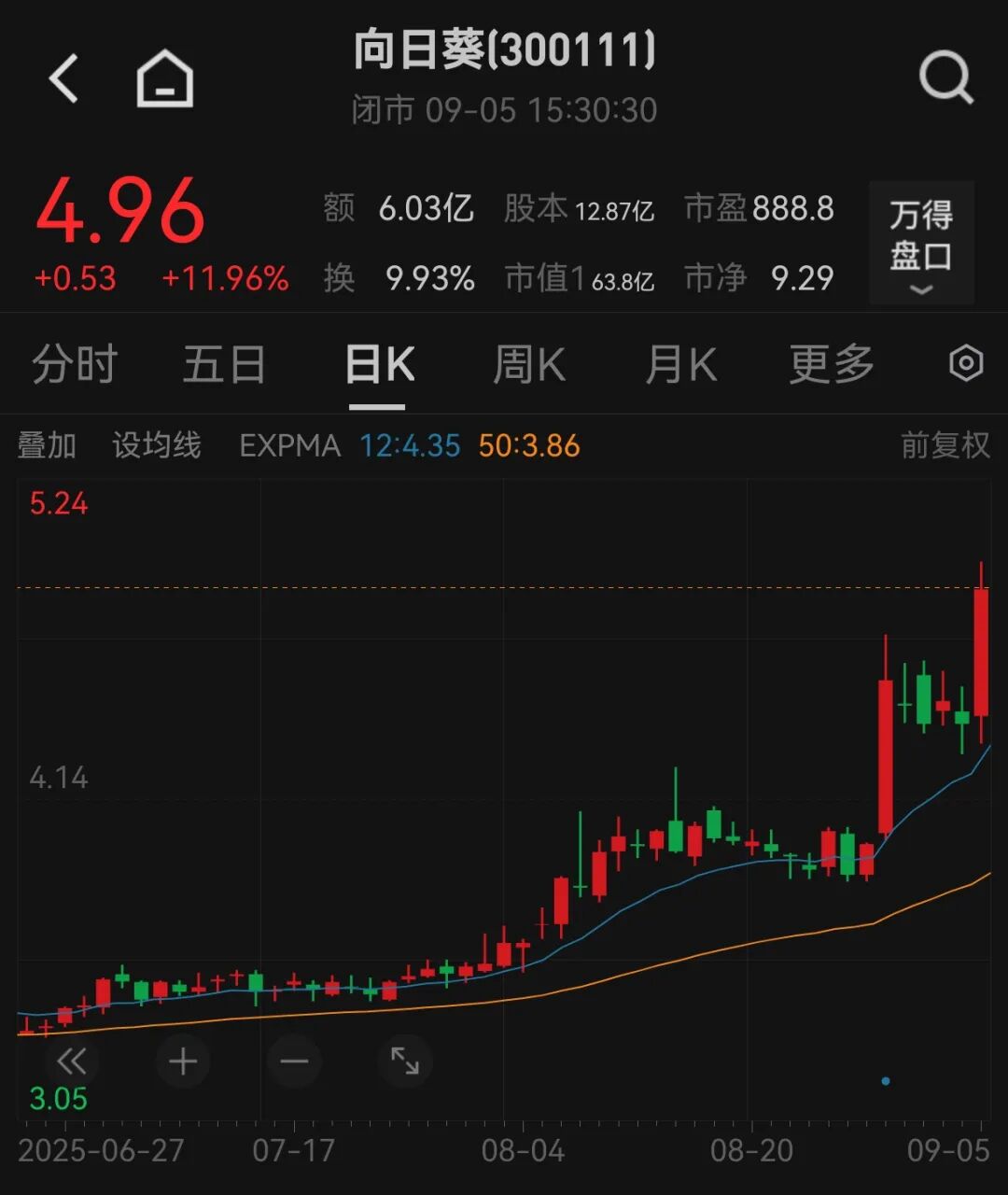Image resolution: width=1008 pixels, height=1195 pixels.
Task: Select the home icon
Action: pyautogui.click(x=165, y=77)
